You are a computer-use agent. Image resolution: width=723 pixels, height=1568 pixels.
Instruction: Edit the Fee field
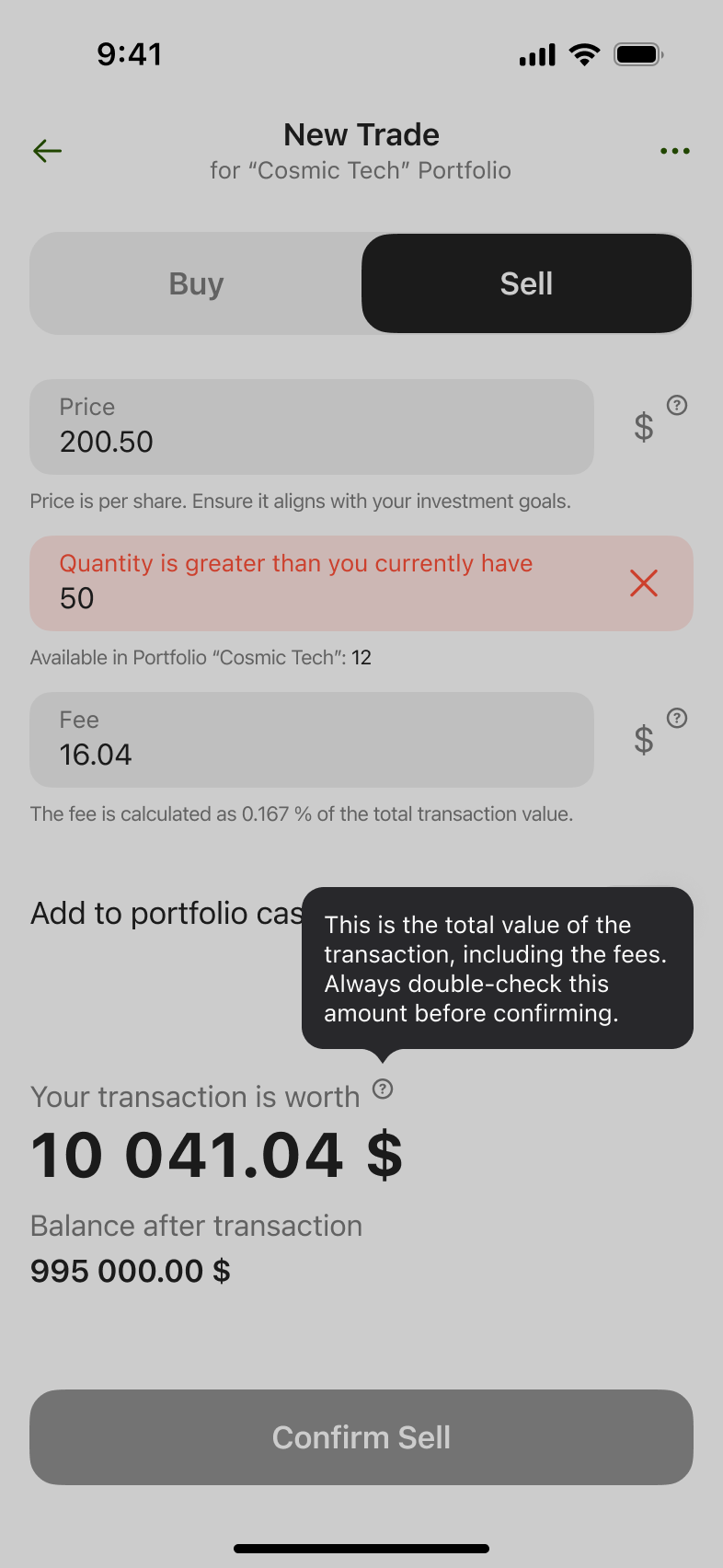[312, 740]
